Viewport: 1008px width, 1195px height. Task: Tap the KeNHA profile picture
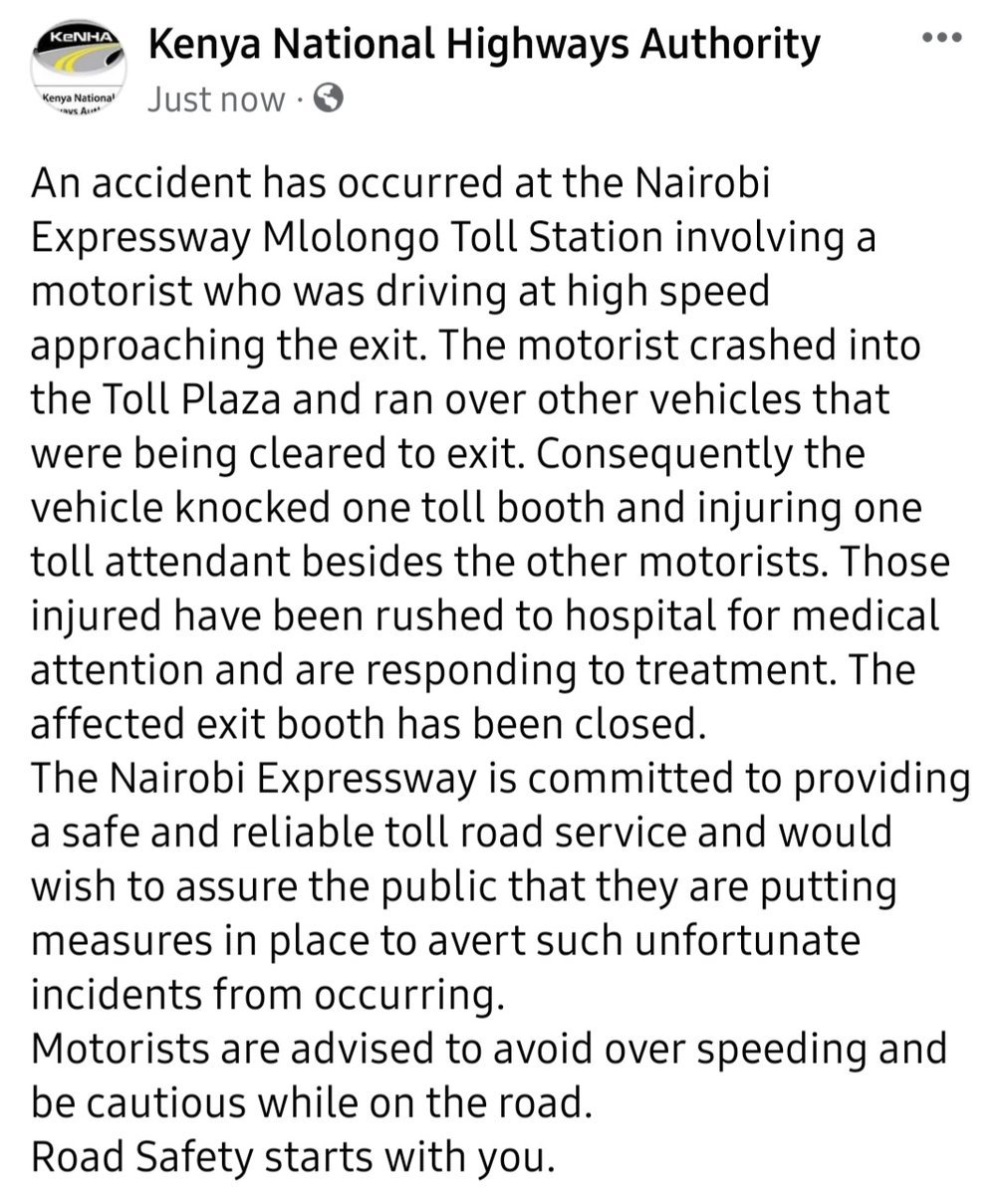[x=79, y=68]
